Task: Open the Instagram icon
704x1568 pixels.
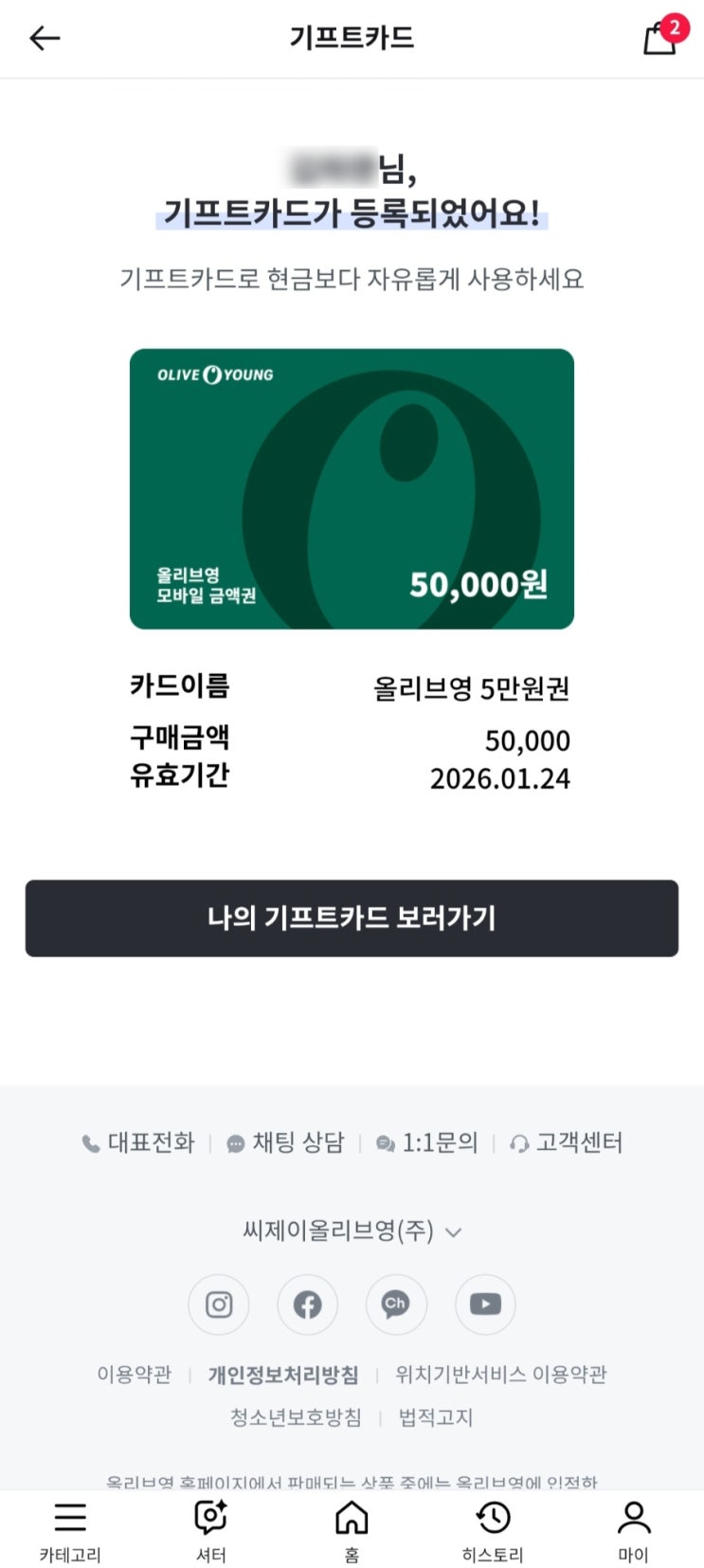Action: tap(219, 1304)
